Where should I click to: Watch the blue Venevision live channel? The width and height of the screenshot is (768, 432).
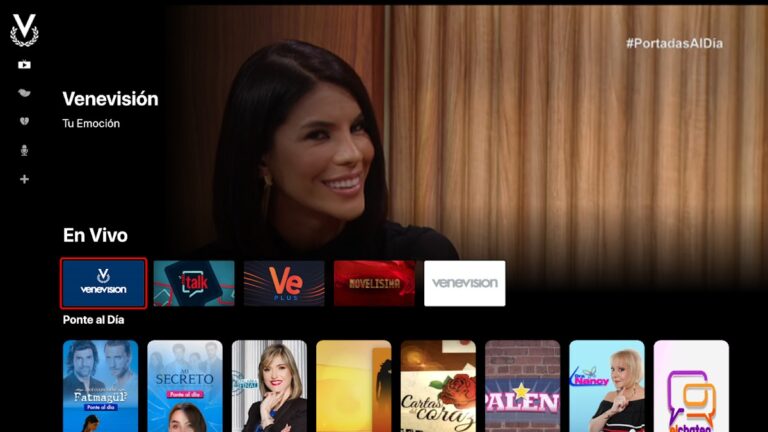[104, 283]
